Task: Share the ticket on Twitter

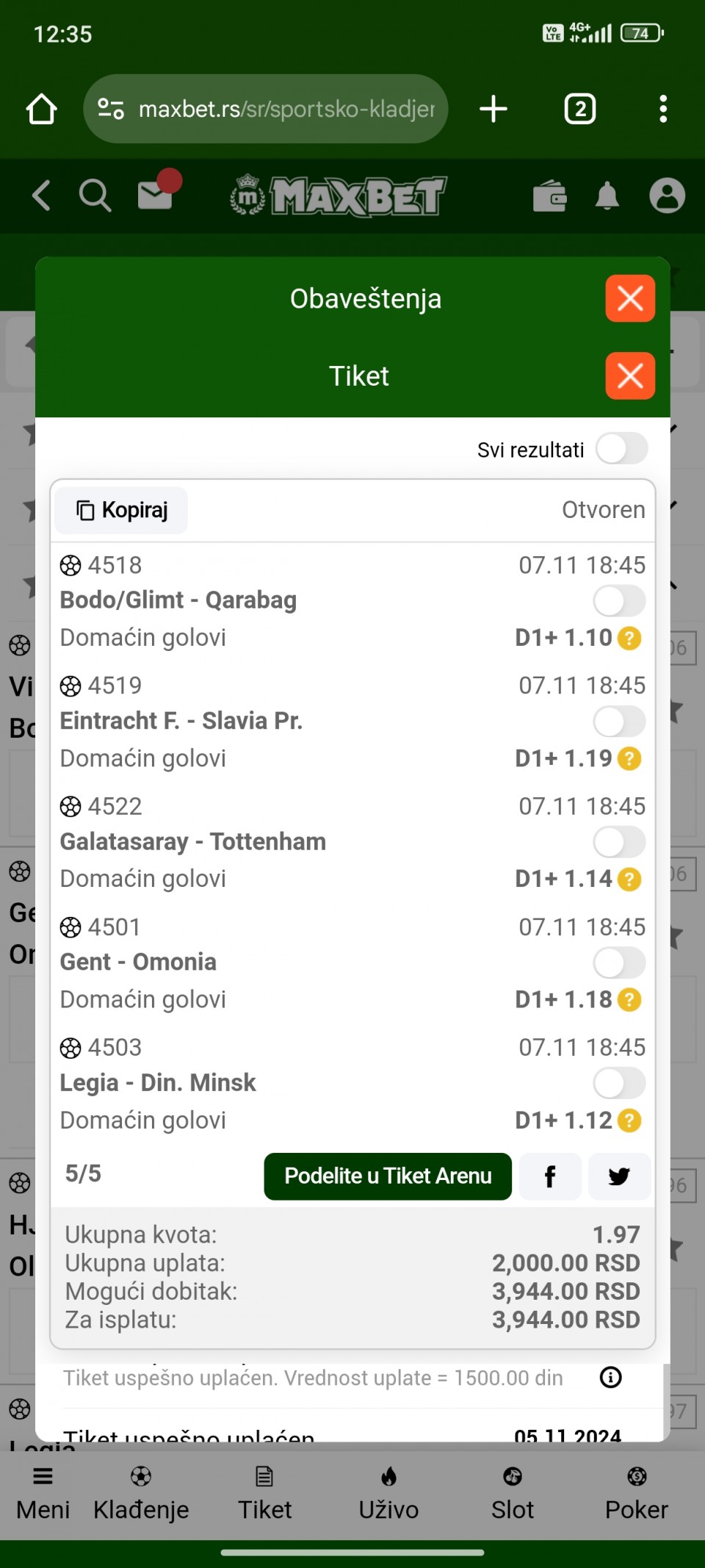Action: click(x=619, y=1176)
